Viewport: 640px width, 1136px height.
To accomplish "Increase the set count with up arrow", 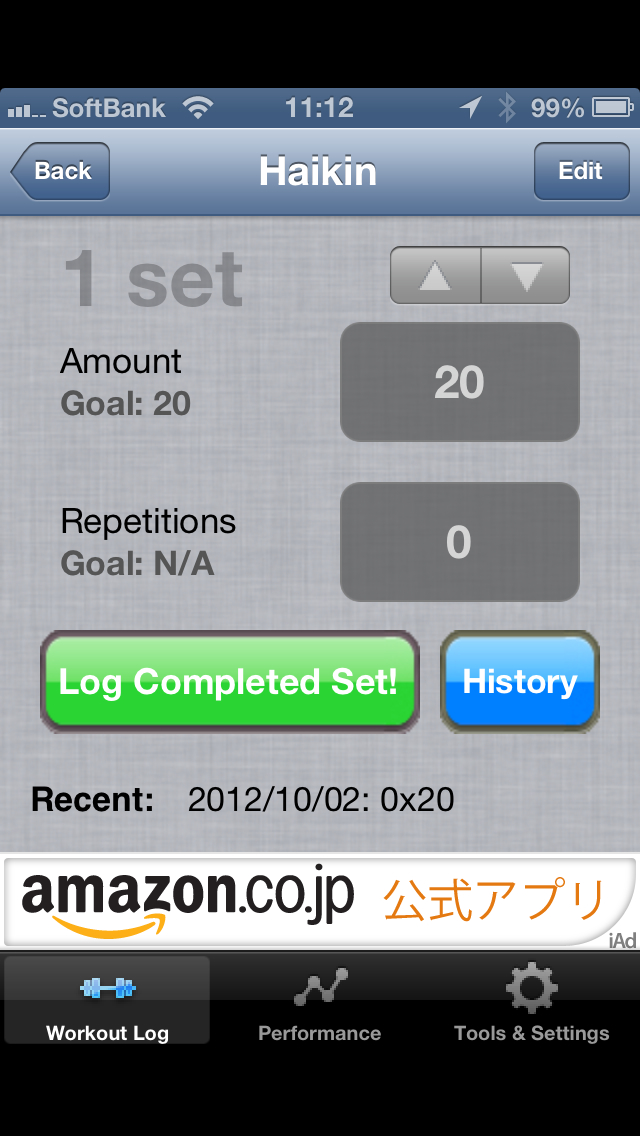I will click(435, 275).
